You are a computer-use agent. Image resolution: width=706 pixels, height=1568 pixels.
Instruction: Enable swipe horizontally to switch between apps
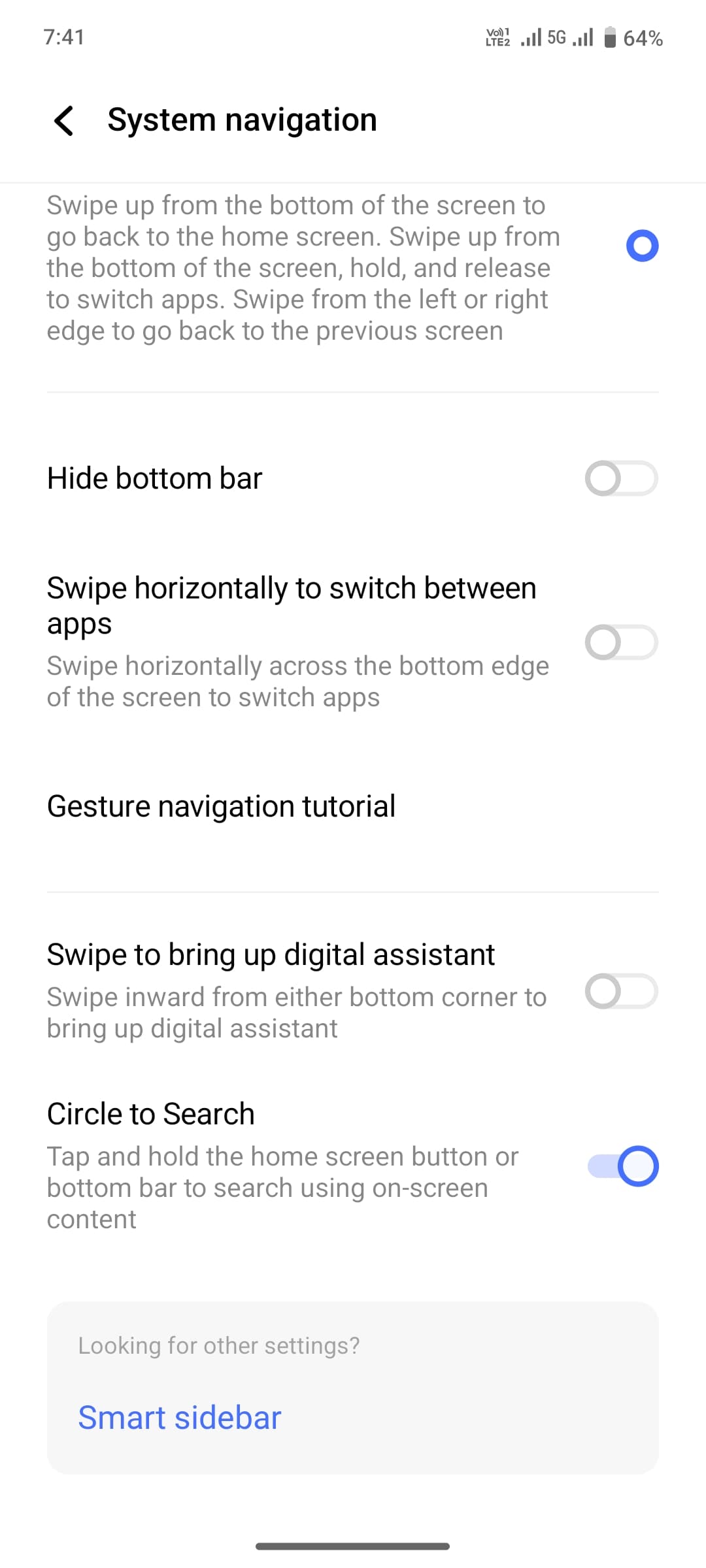click(x=621, y=642)
